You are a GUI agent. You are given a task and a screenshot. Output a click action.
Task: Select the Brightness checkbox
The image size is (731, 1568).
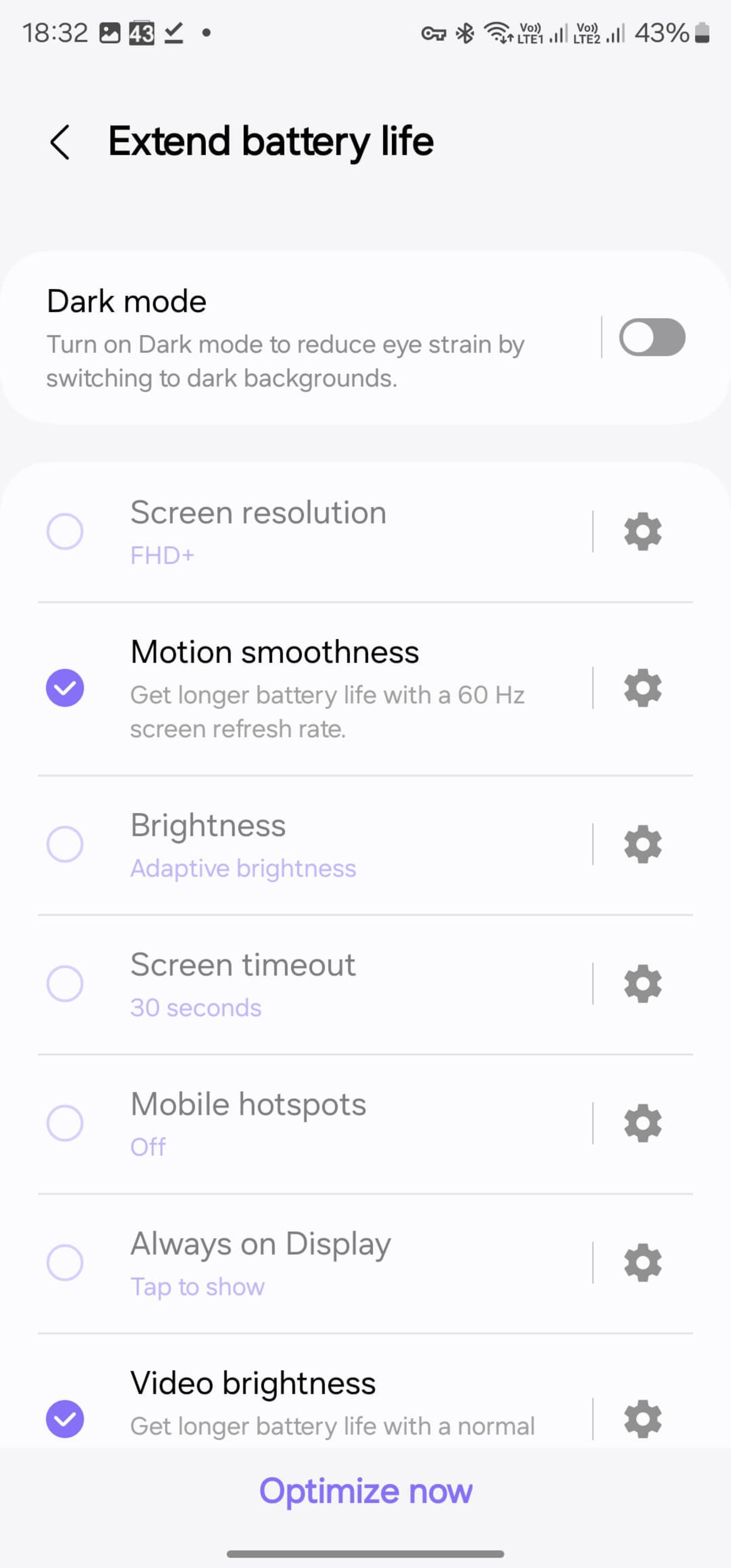point(65,844)
